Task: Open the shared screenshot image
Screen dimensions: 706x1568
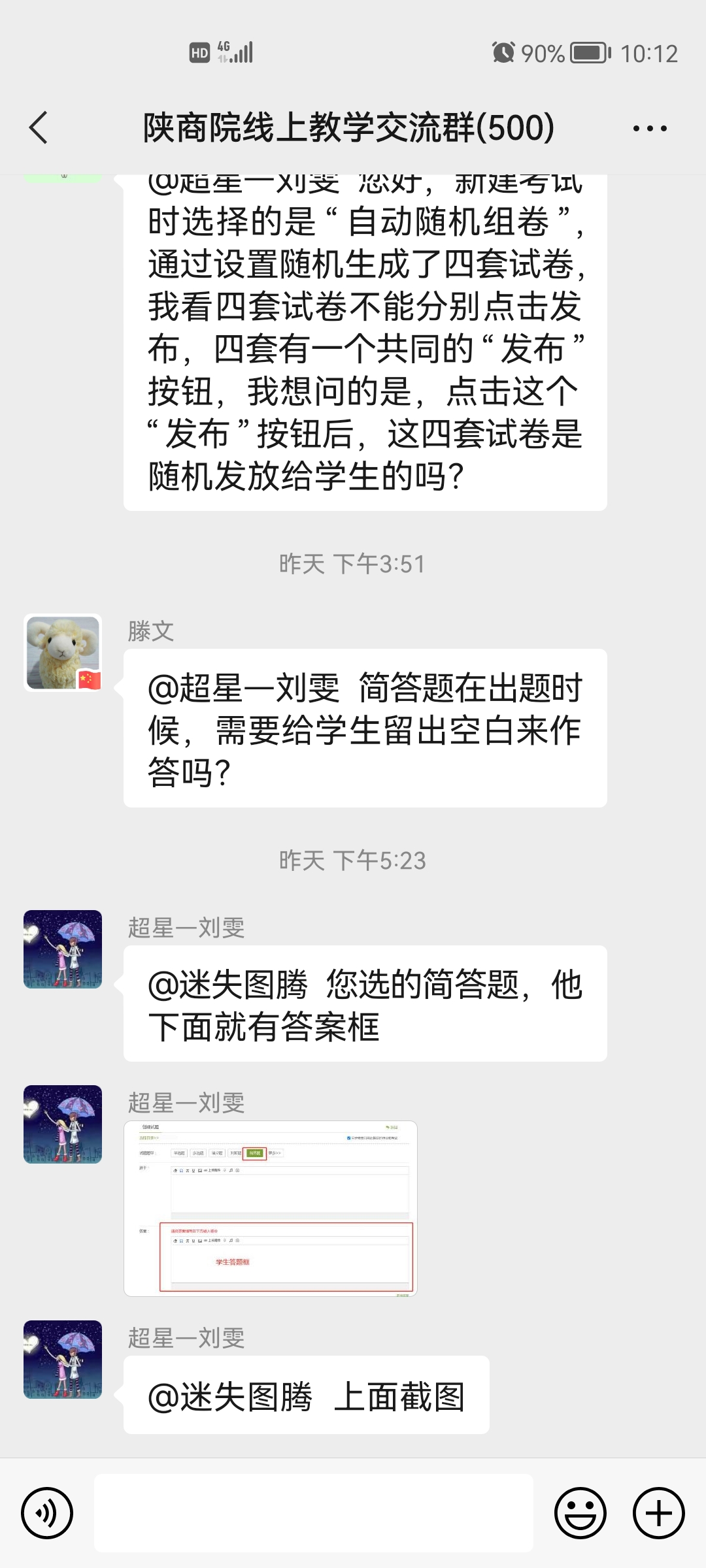Action: (271, 1208)
